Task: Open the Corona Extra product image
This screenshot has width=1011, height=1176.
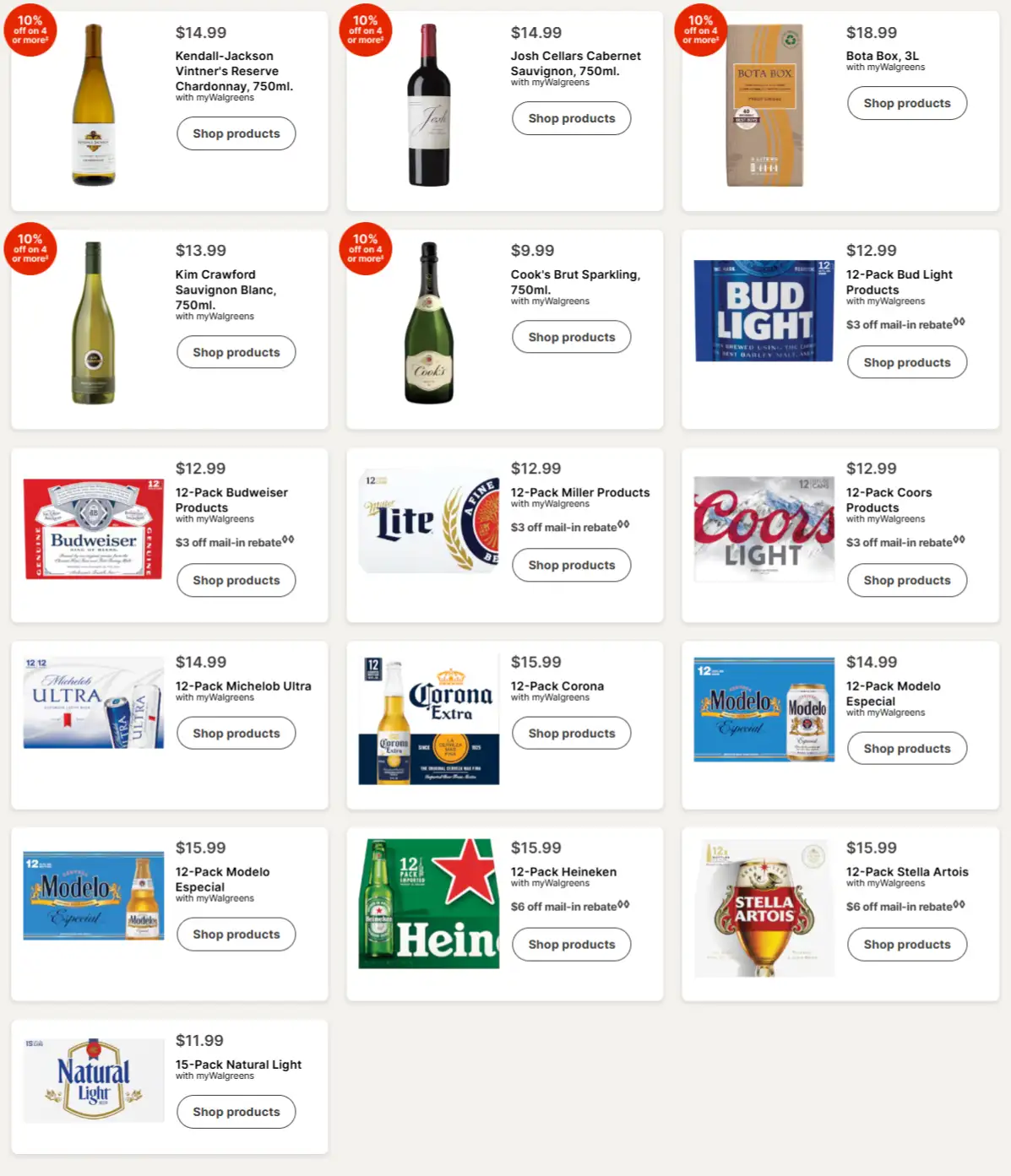Action: [x=428, y=720]
